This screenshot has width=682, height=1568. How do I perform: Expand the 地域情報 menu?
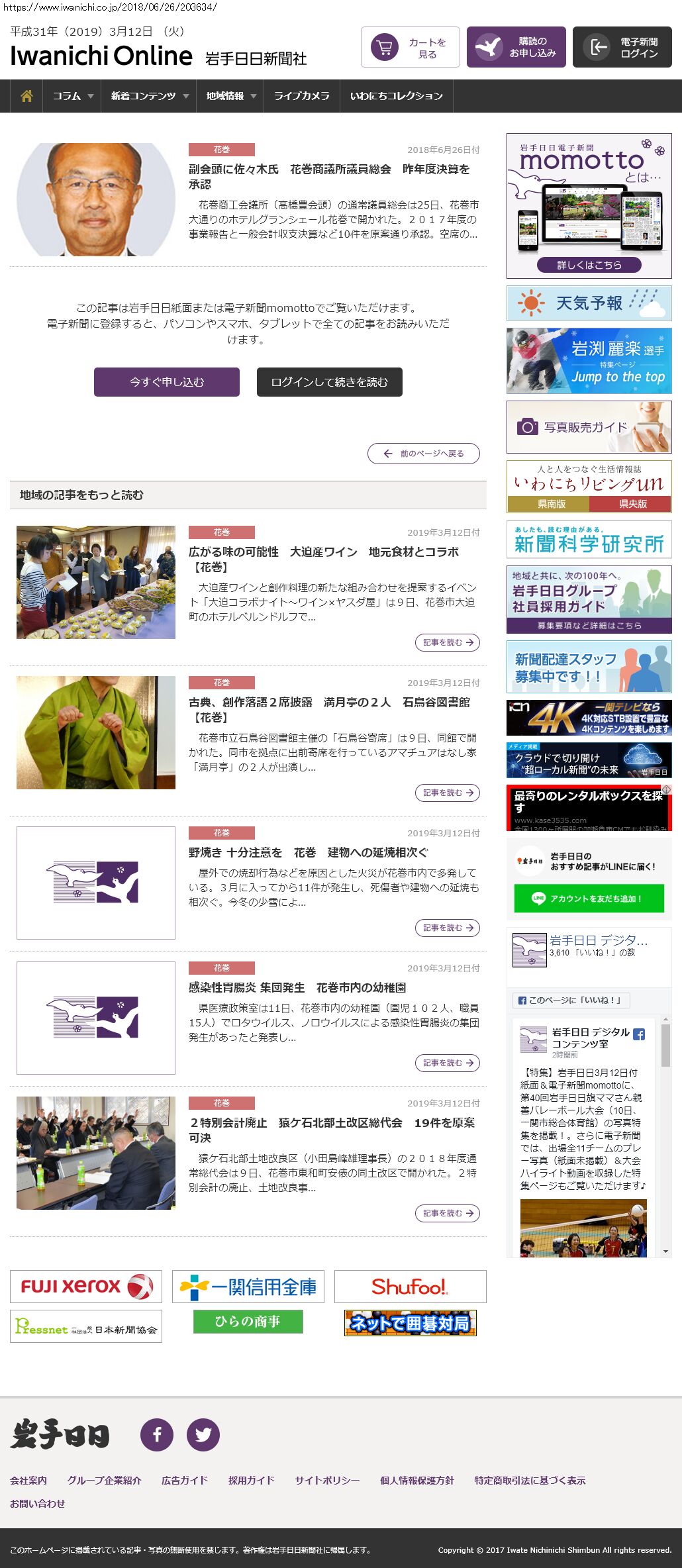[230, 96]
